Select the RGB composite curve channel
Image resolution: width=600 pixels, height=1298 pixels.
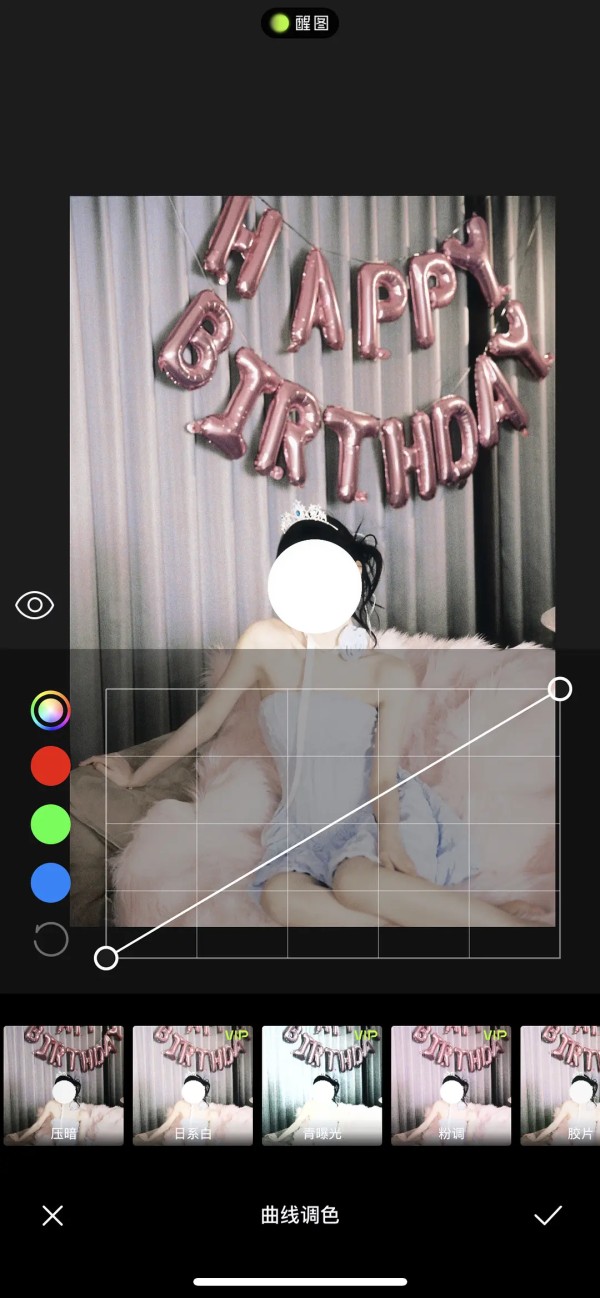pos(50,710)
